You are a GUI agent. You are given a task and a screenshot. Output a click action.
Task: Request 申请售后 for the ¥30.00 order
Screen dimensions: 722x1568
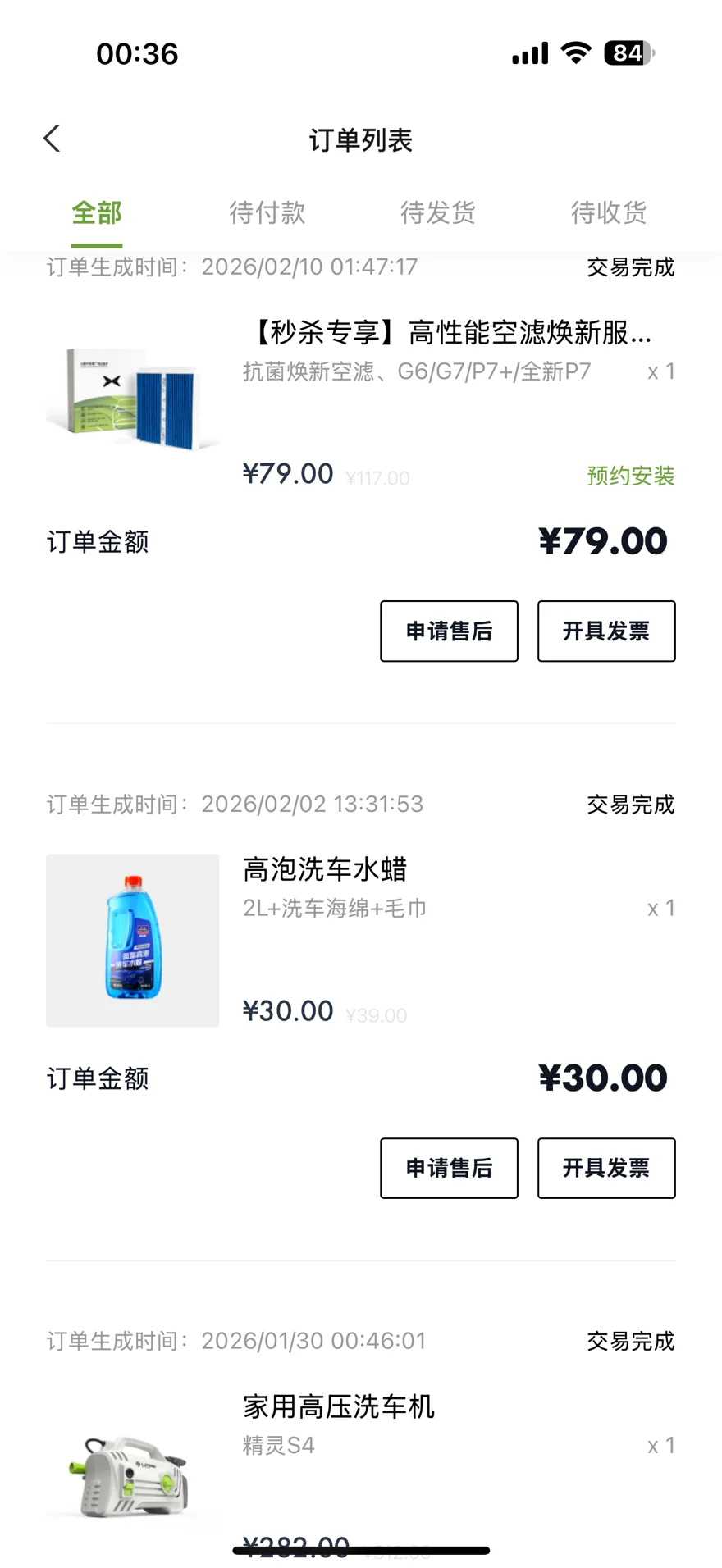[x=449, y=1168]
